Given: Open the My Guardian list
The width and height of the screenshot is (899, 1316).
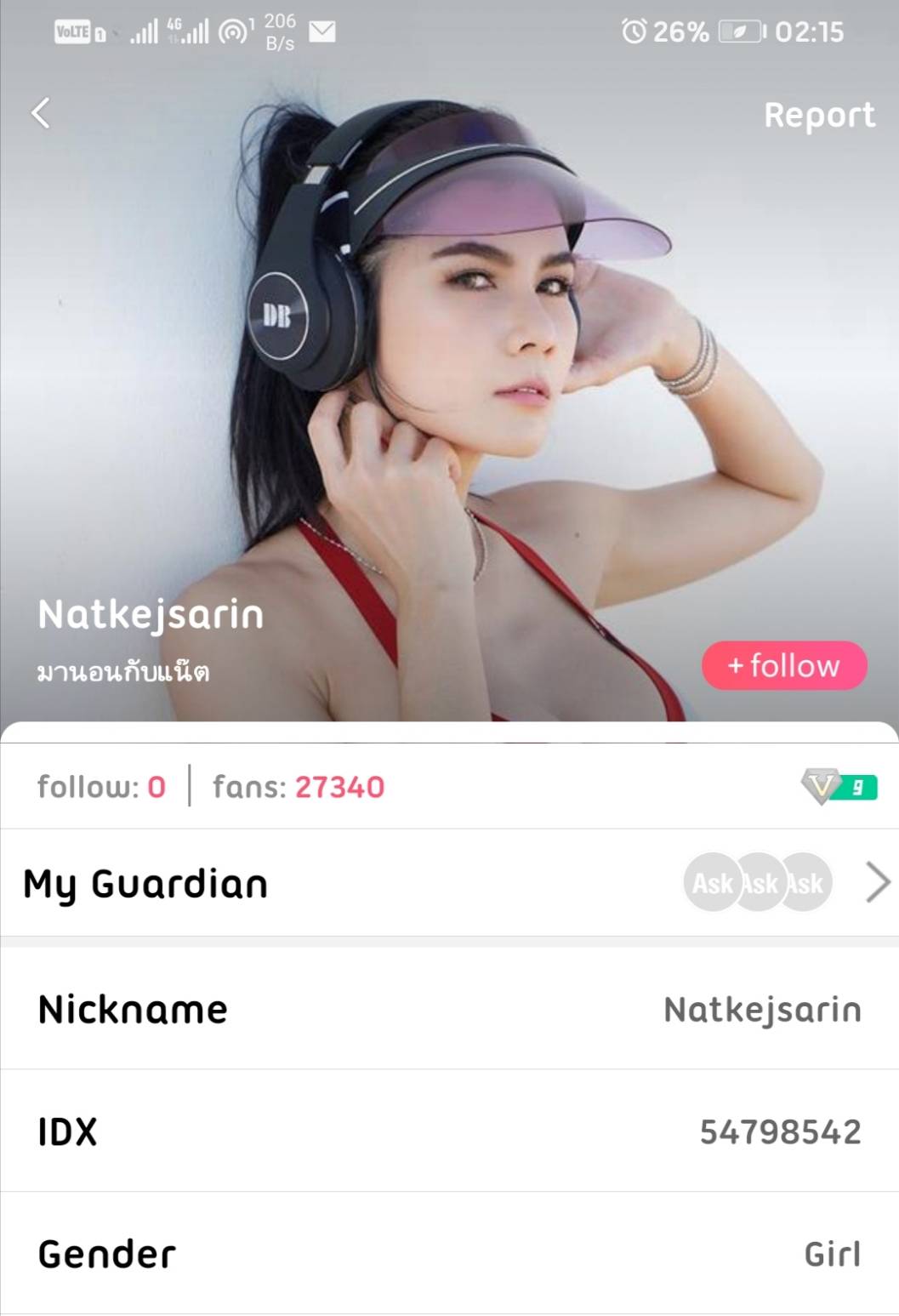Looking at the screenshot, I should click(877, 882).
